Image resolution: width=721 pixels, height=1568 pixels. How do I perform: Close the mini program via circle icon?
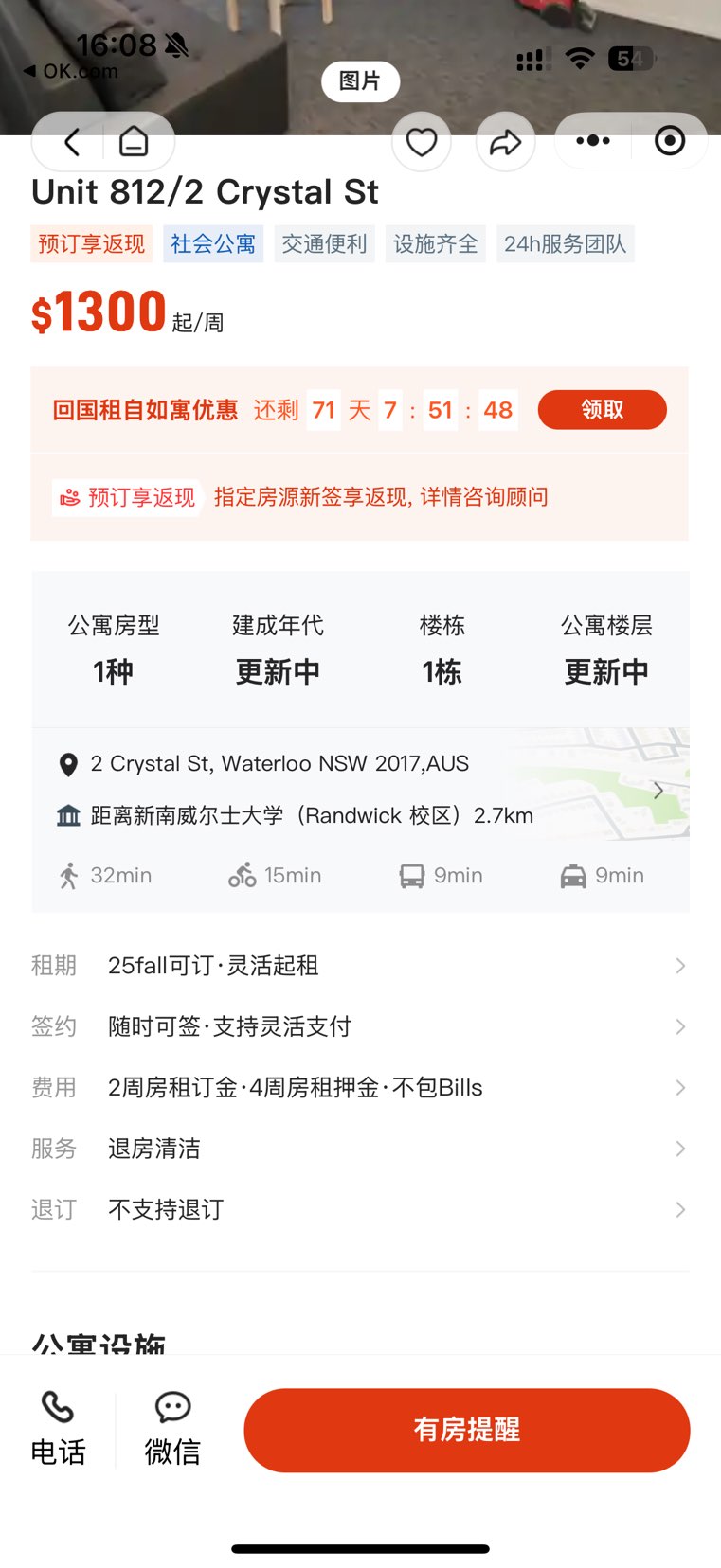tap(670, 141)
